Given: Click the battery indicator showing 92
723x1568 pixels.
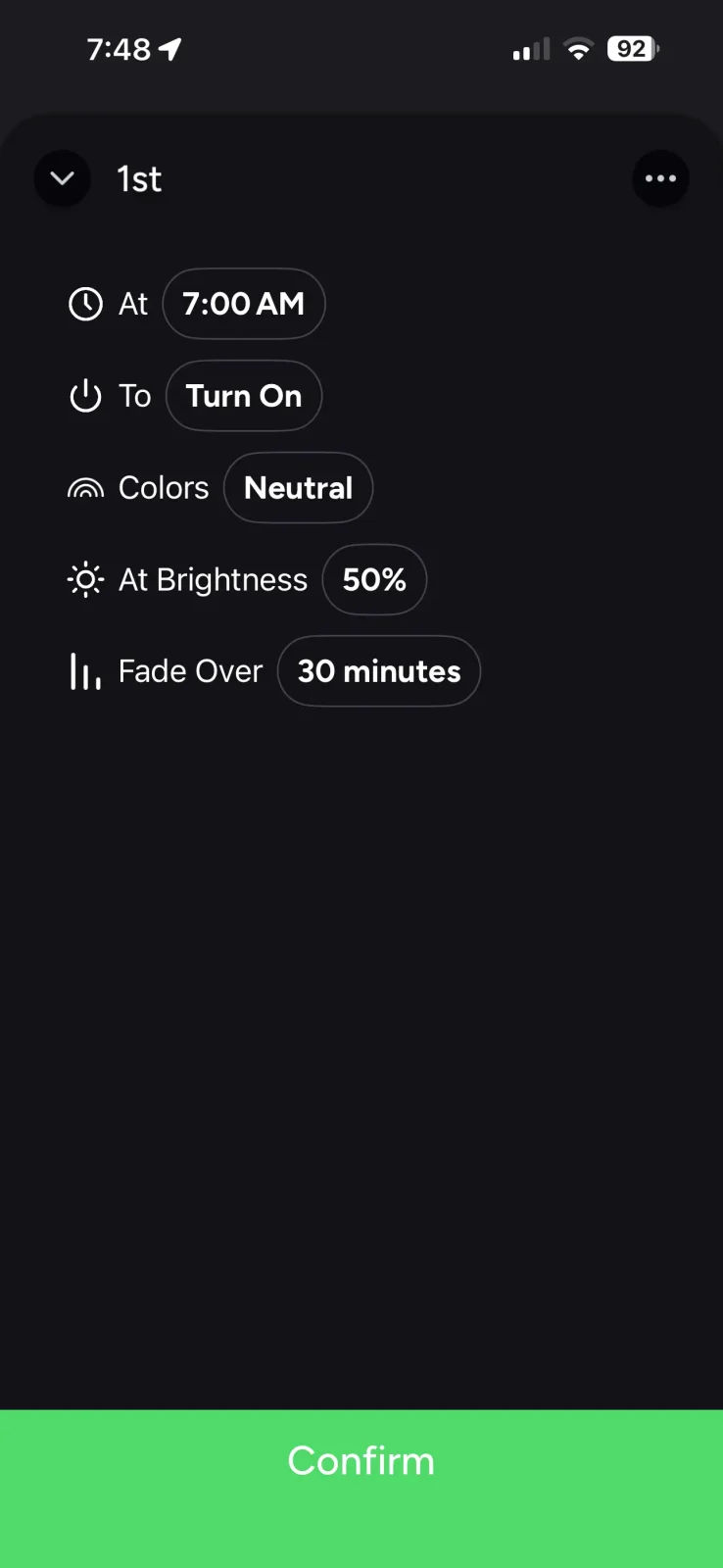Looking at the screenshot, I should pos(630,49).
